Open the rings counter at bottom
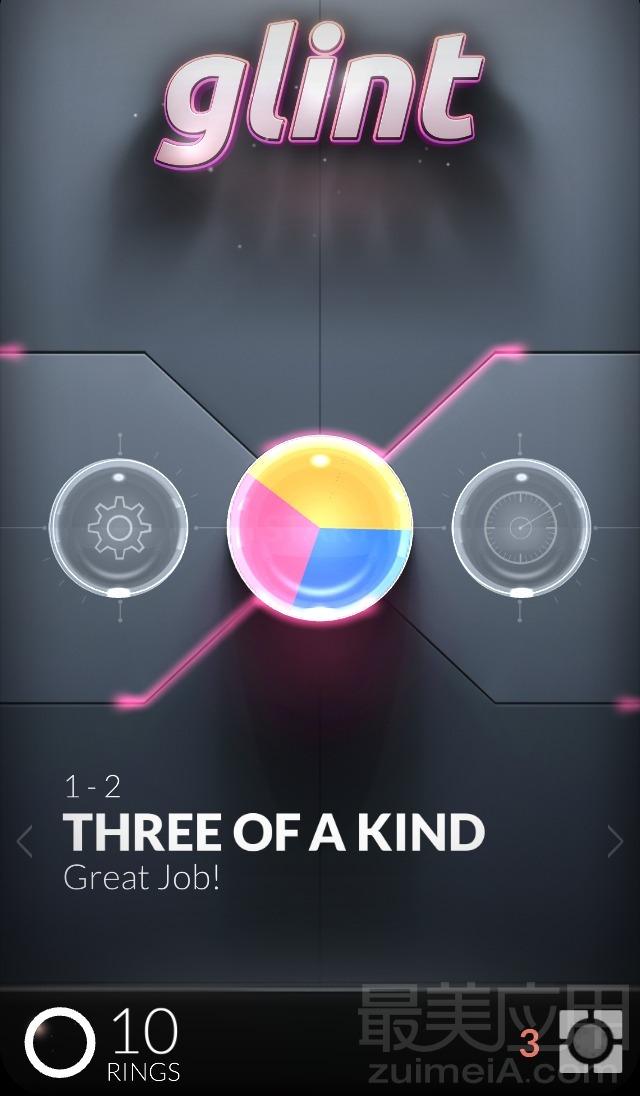The width and height of the screenshot is (640, 1096). (x=100, y=1045)
